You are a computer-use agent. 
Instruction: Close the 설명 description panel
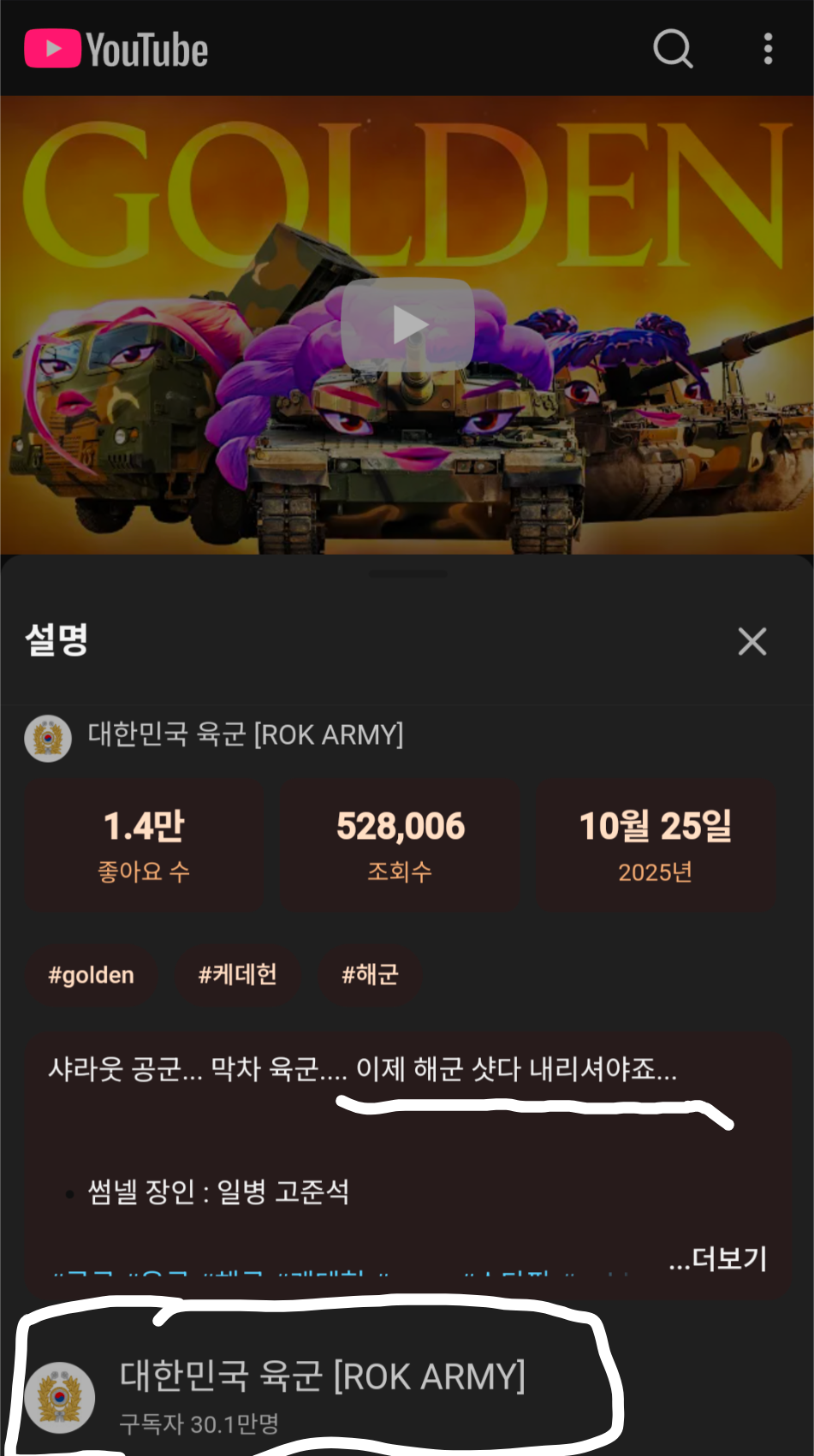tap(752, 641)
